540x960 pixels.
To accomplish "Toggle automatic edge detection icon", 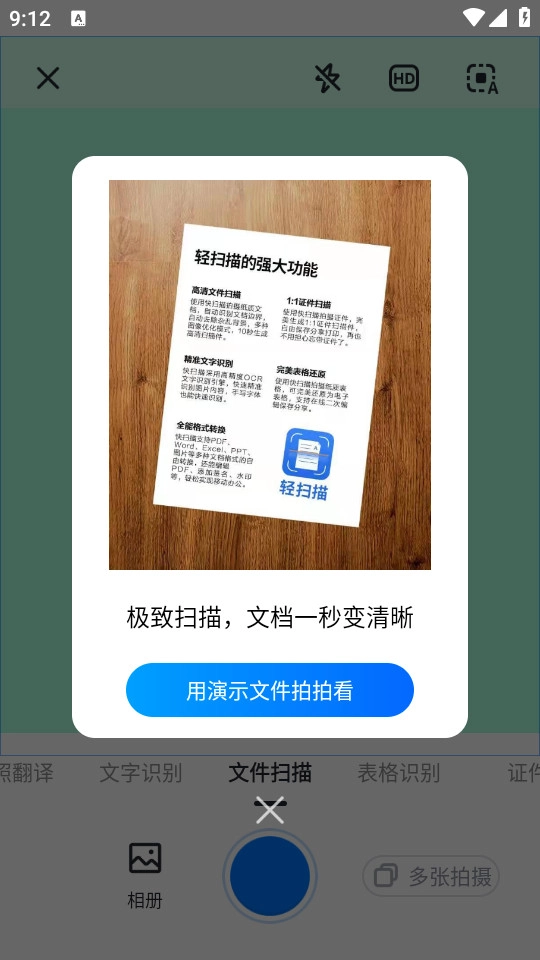I will 482,79.
